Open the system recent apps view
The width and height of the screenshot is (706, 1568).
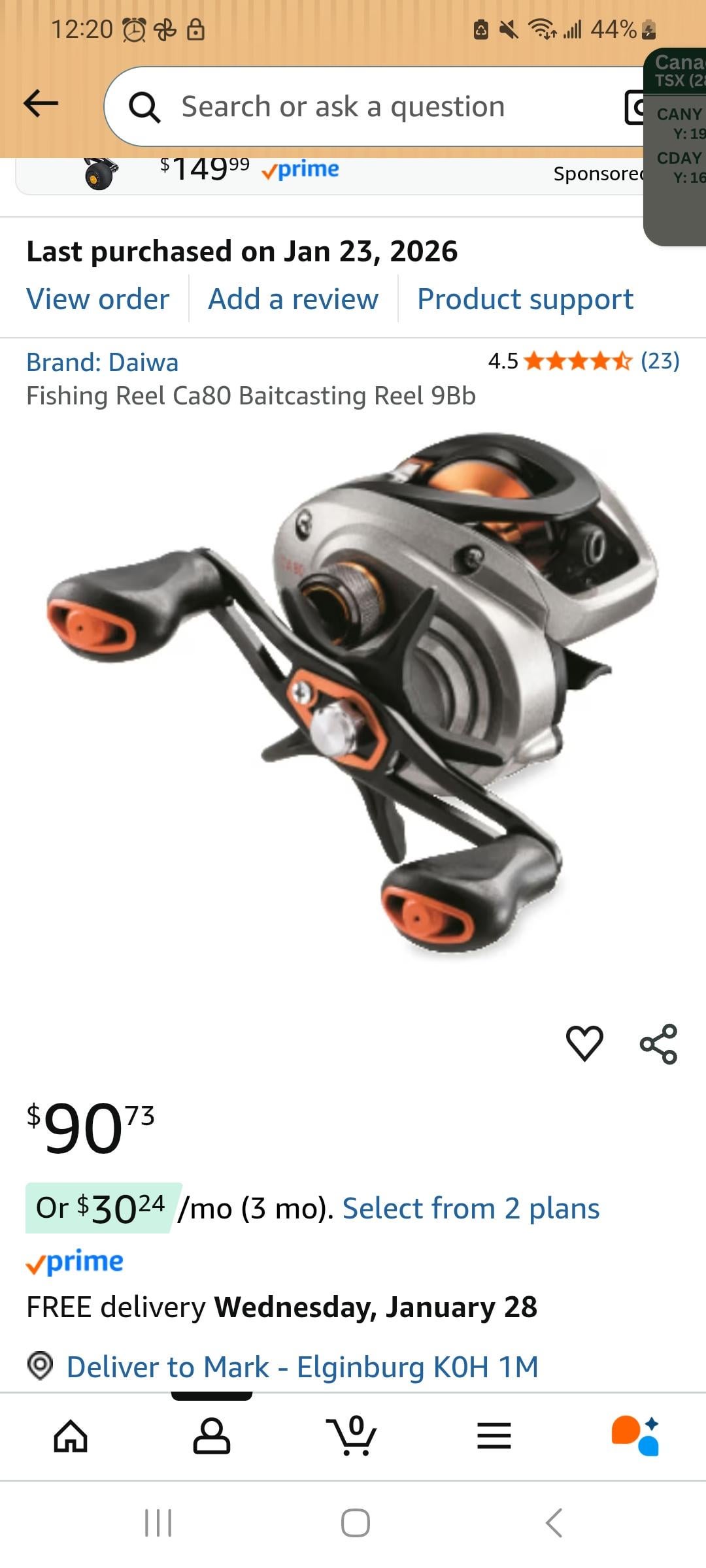click(x=158, y=1523)
